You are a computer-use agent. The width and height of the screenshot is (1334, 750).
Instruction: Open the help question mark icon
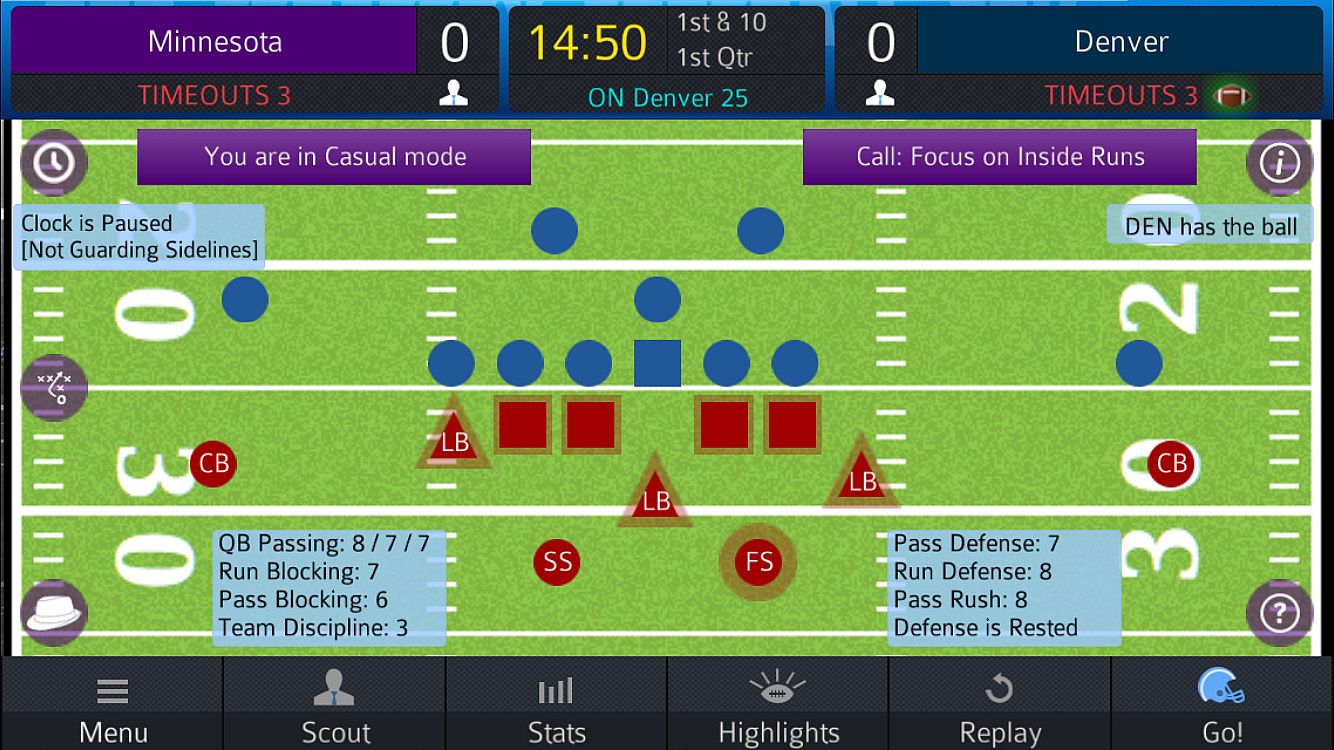[x=1279, y=612]
